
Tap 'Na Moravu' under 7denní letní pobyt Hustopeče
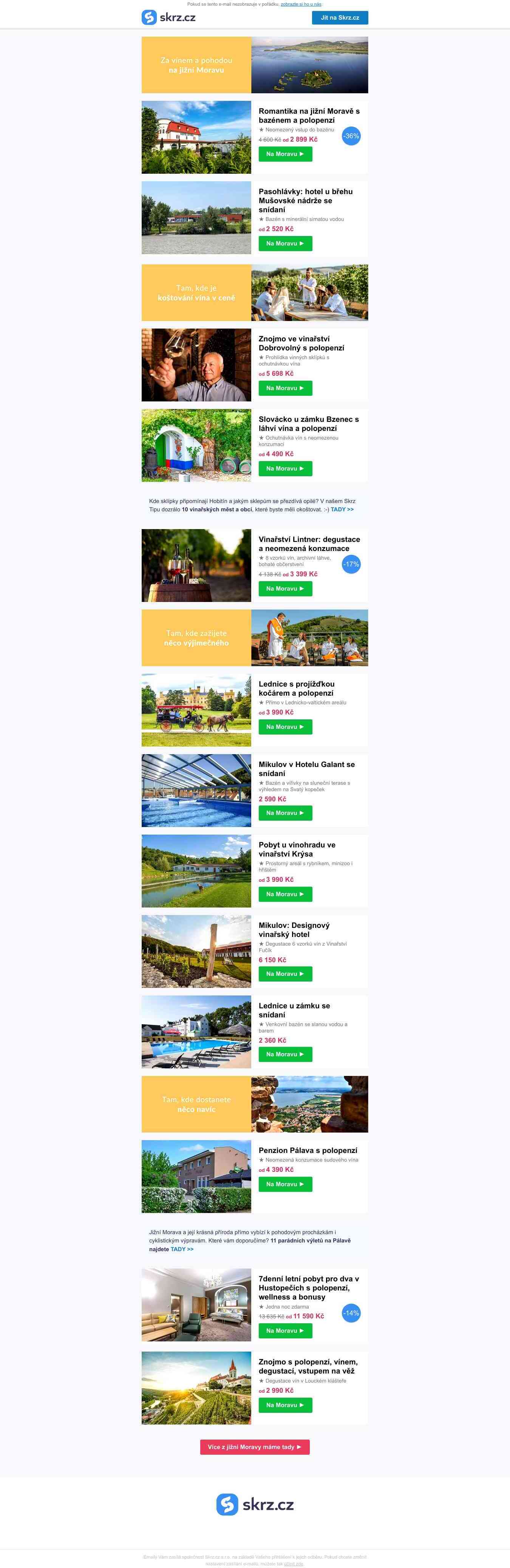click(x=285, y=1330)
